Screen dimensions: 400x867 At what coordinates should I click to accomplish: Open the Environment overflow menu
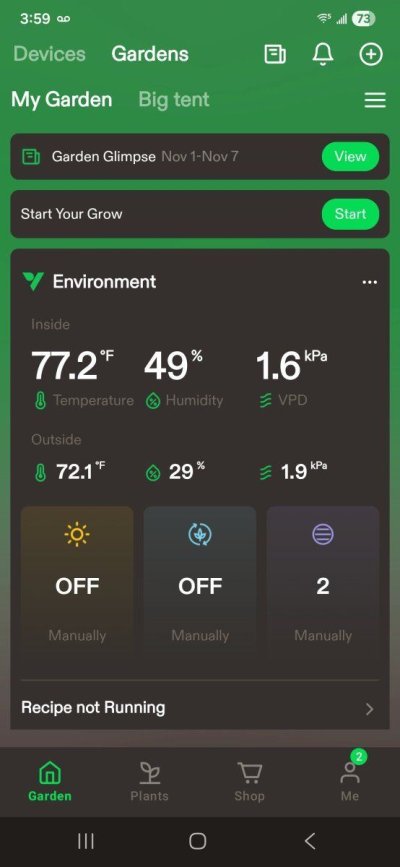pyautogui.click(x=370, y=282)
